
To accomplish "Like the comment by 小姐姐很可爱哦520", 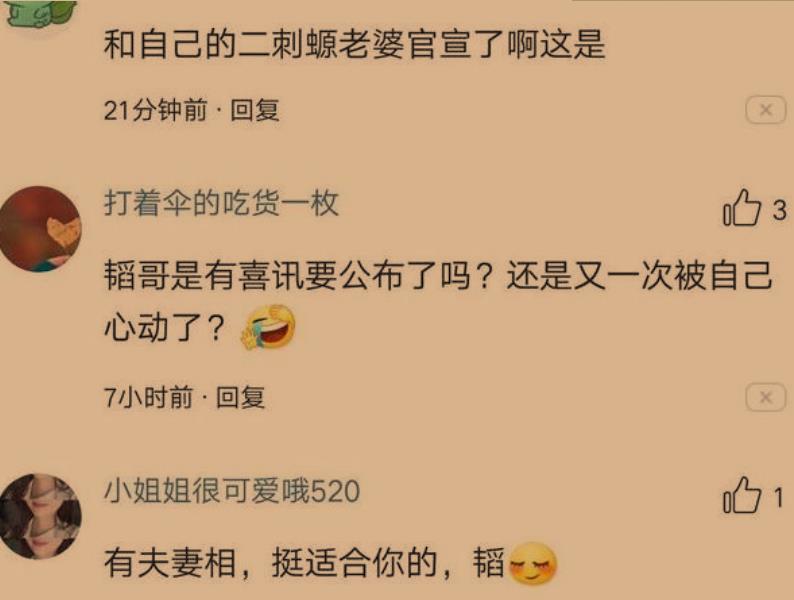I will (741, 497).
